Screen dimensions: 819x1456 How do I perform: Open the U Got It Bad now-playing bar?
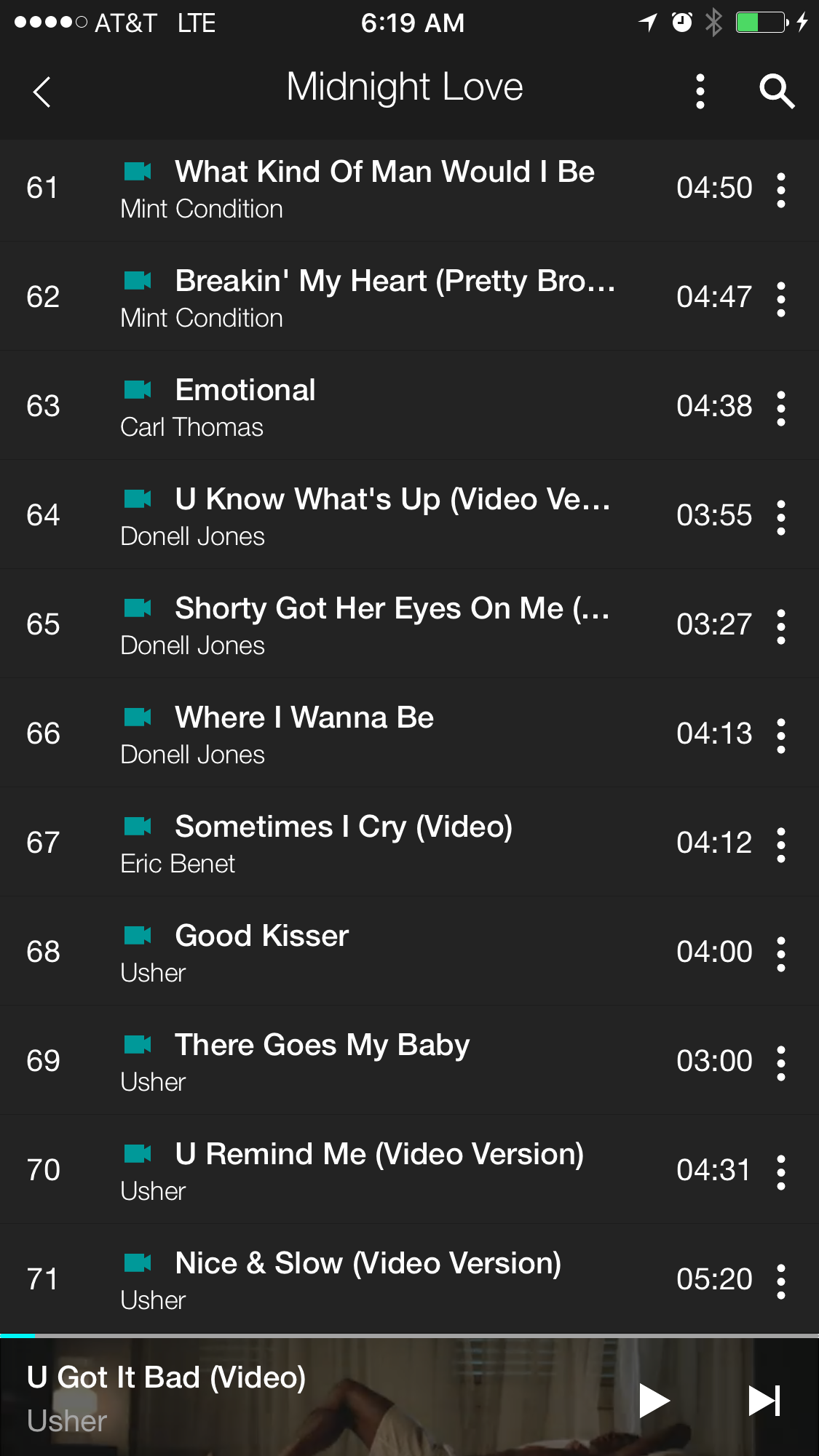click(291, 1399)
